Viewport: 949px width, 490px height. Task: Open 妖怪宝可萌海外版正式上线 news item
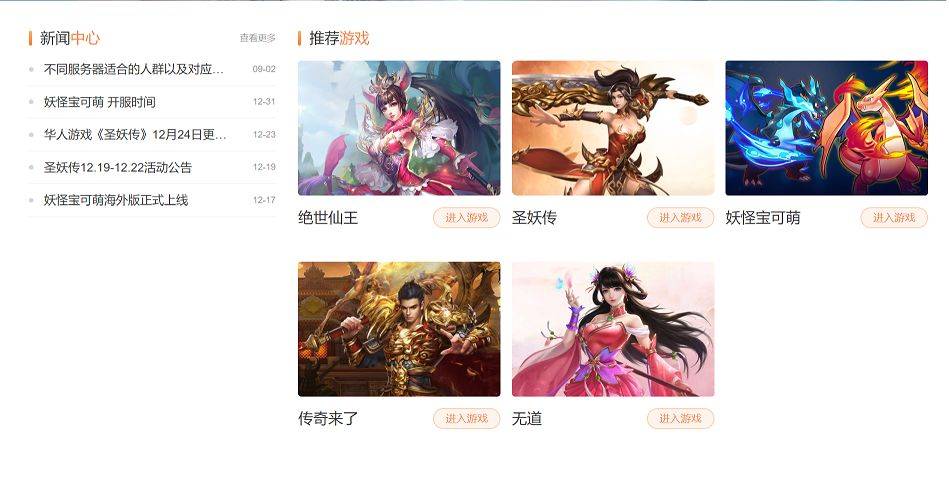116,200
